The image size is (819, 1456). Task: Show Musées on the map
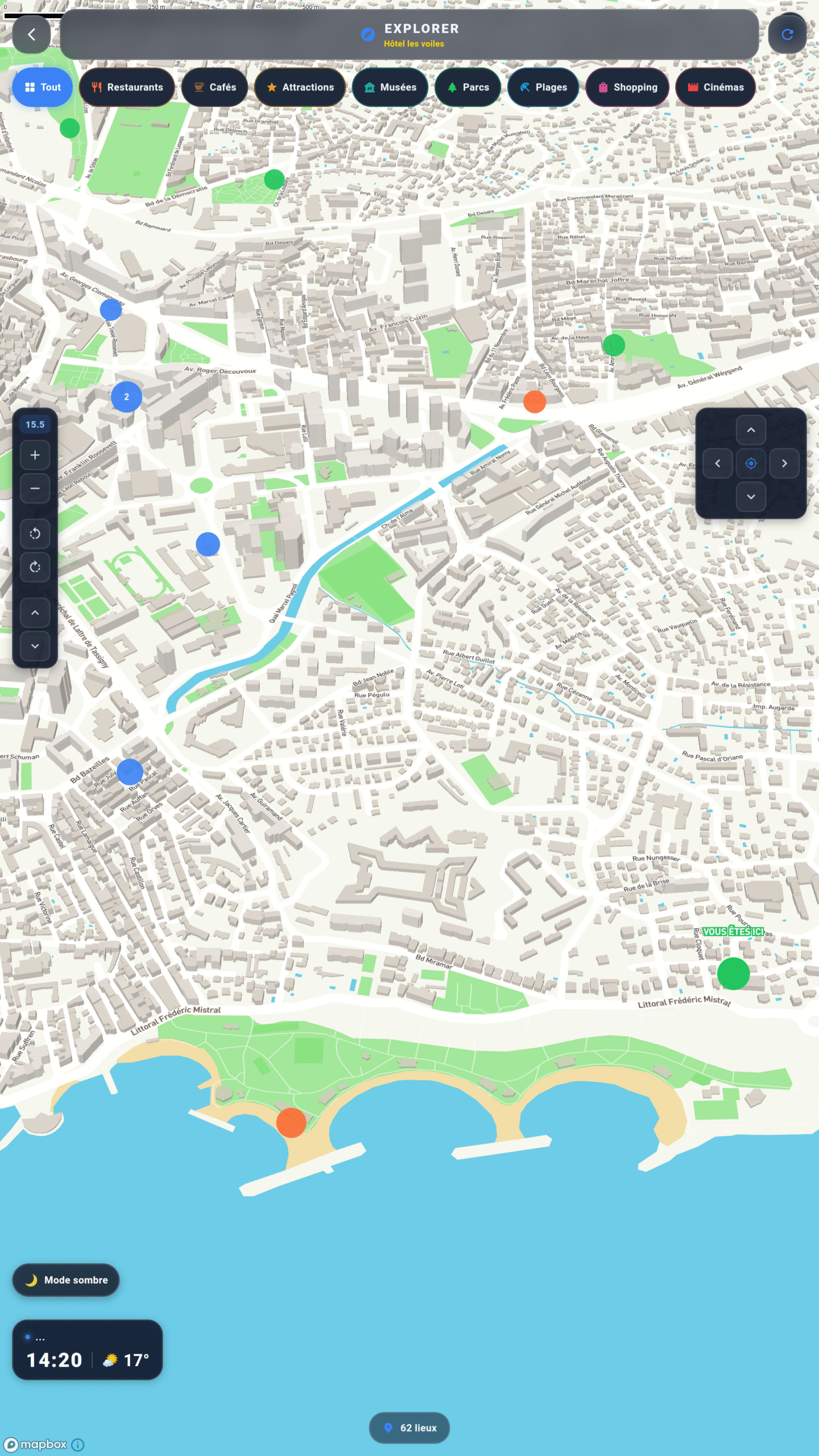[x=390, y=87]
